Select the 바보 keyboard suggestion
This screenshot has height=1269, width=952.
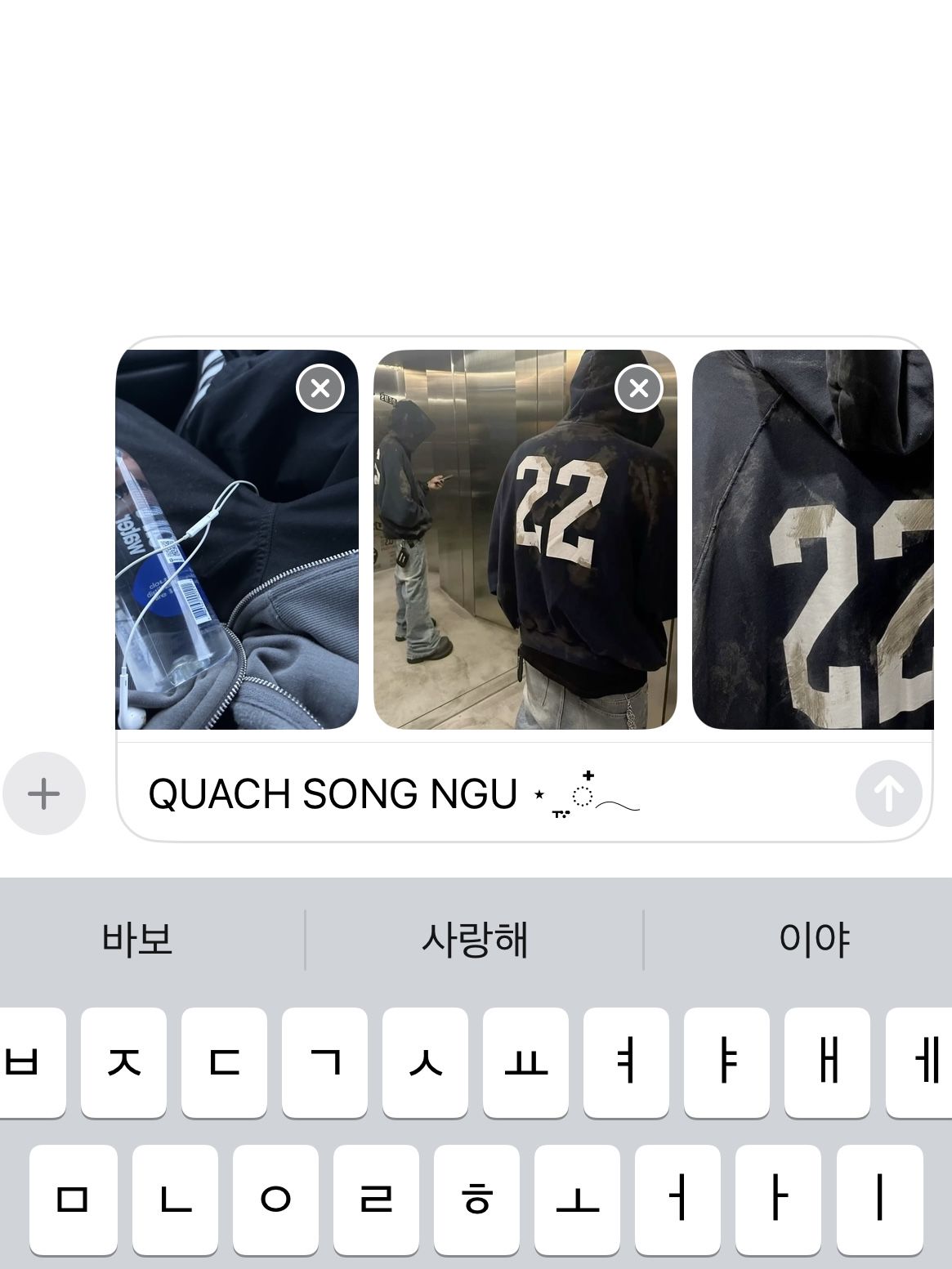pos(137,940)
